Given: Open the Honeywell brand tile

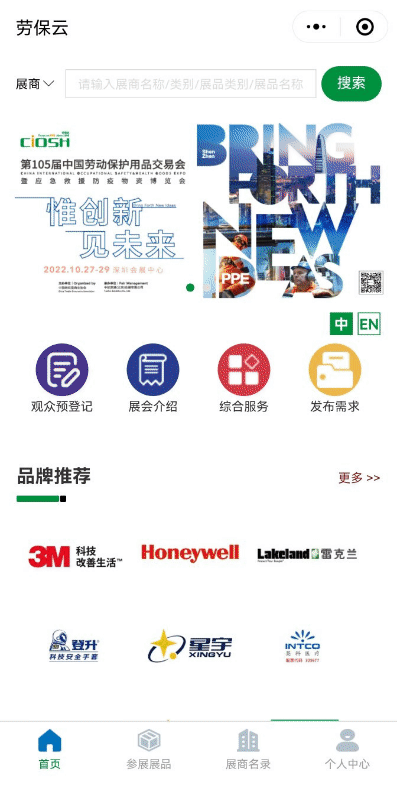Looking at the screenshot, I should click(x=190, y=554).
